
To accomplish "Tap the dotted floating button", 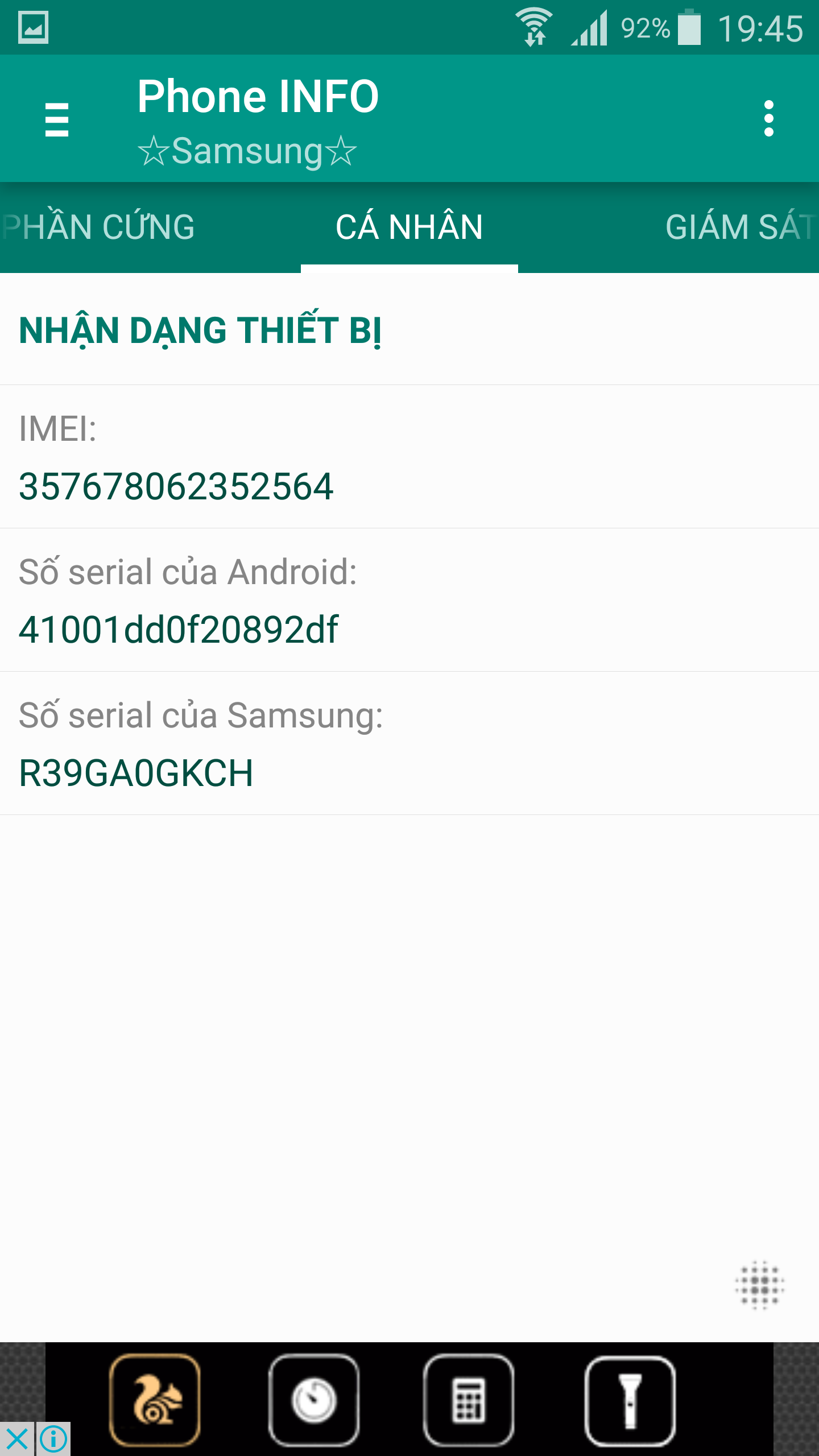I will [760, 1285].
